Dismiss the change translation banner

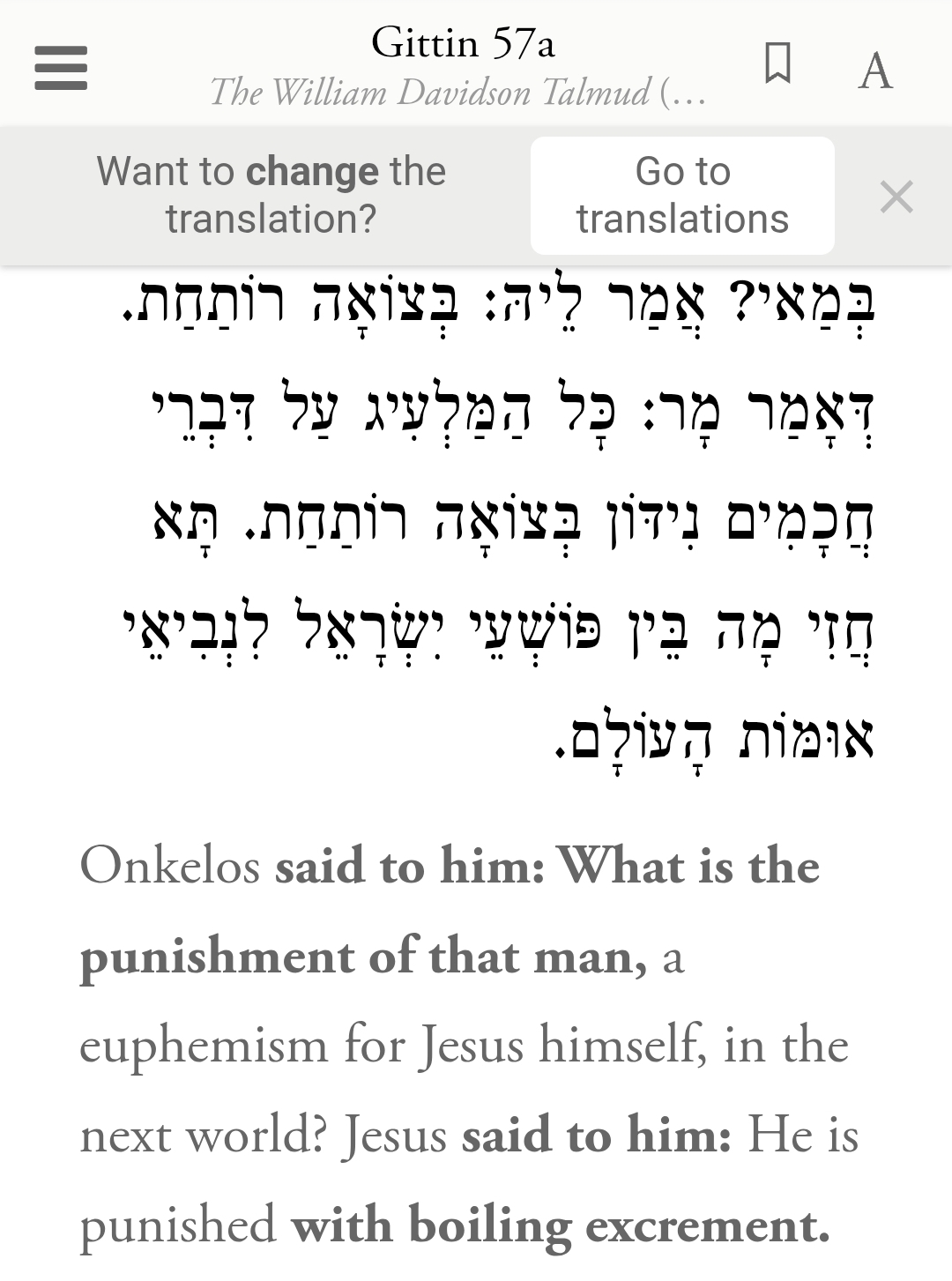pos(896,197)
